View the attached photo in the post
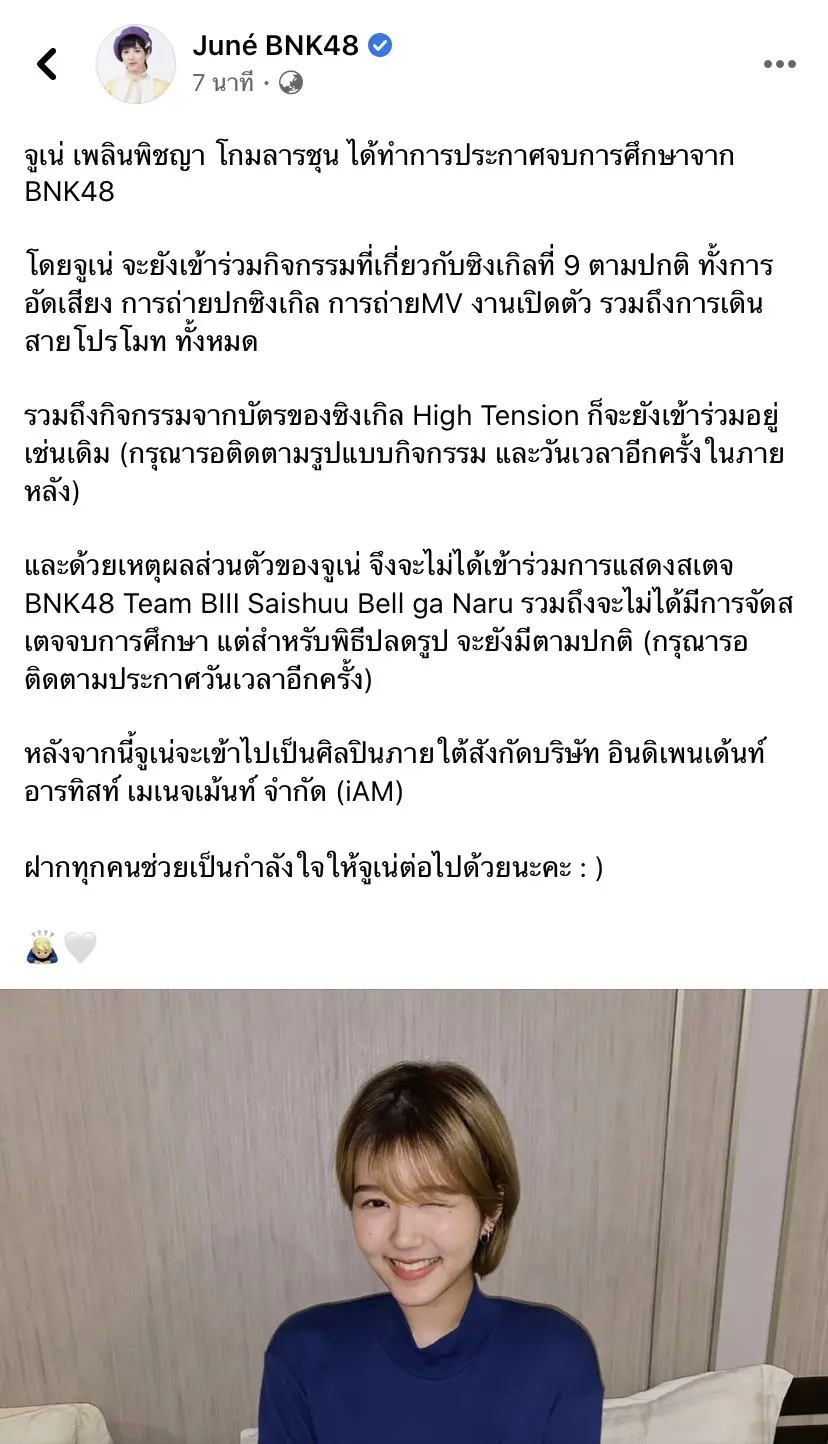 pyautogui.click(x=414, y=1215)
